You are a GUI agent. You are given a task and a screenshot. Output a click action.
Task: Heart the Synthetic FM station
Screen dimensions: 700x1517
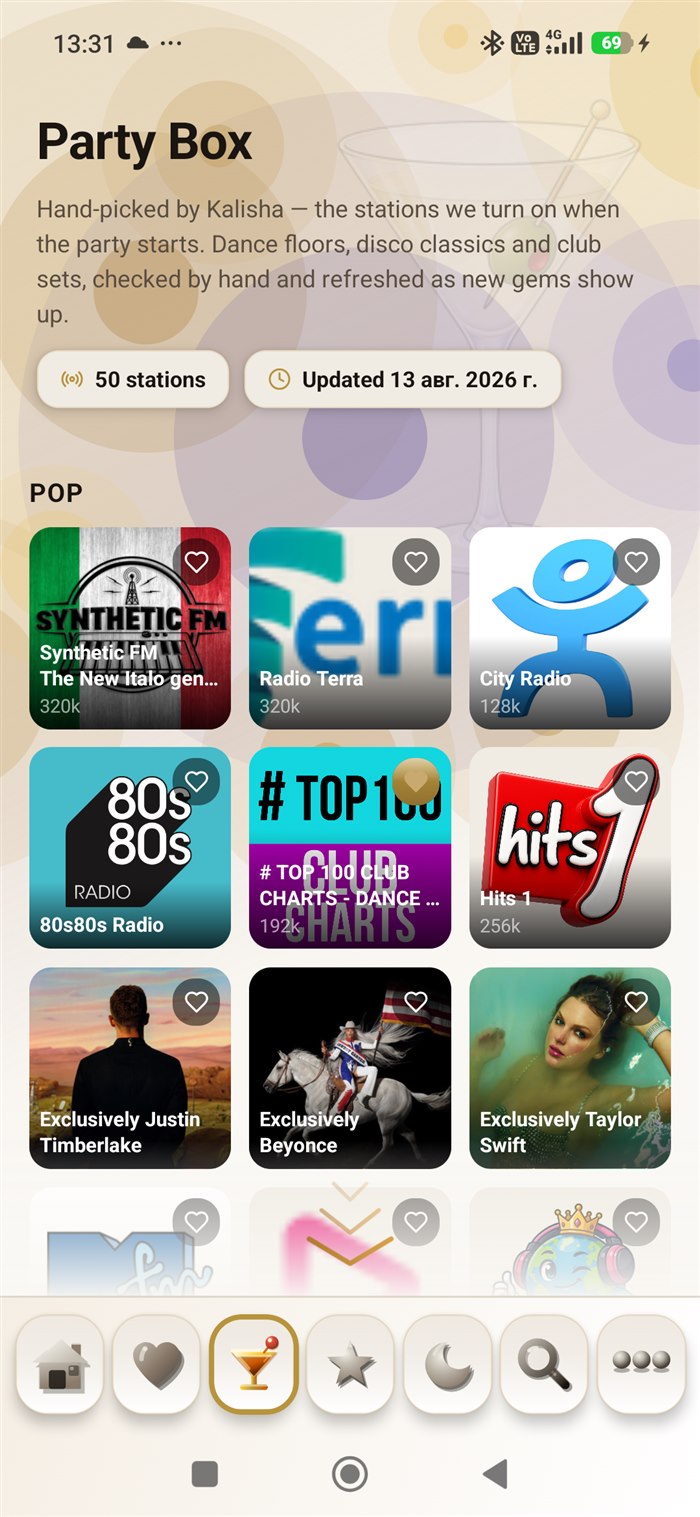[196, 562]
